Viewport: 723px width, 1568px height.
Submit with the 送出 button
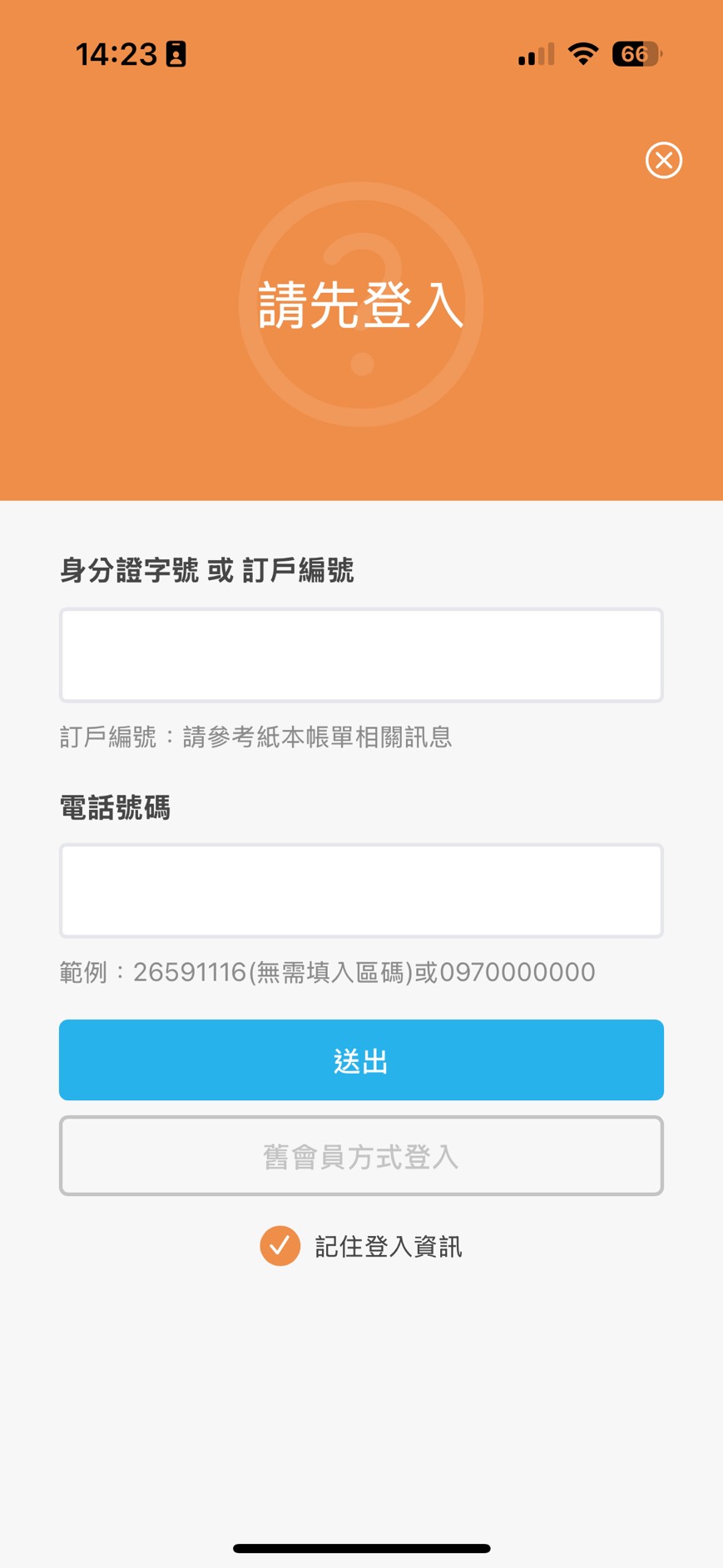[361, 1059]
